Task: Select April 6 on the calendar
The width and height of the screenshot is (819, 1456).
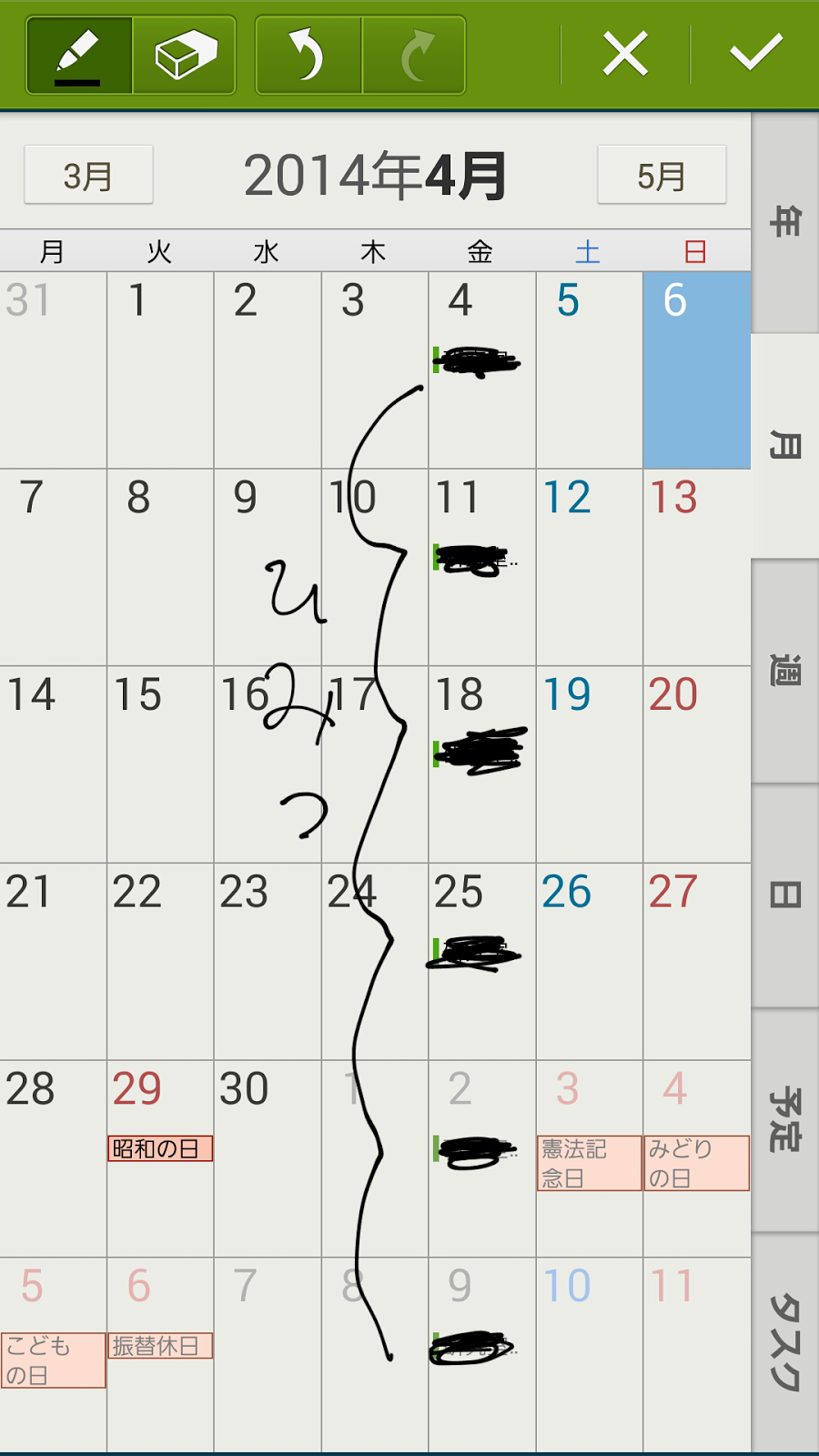Action: point(696,370)
